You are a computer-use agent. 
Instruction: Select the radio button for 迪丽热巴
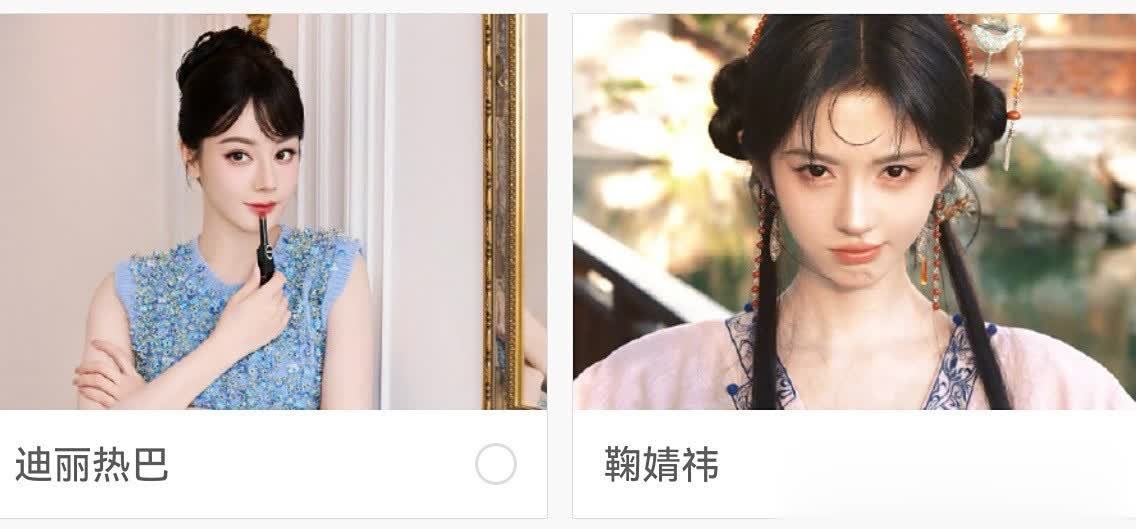point(496,465)
